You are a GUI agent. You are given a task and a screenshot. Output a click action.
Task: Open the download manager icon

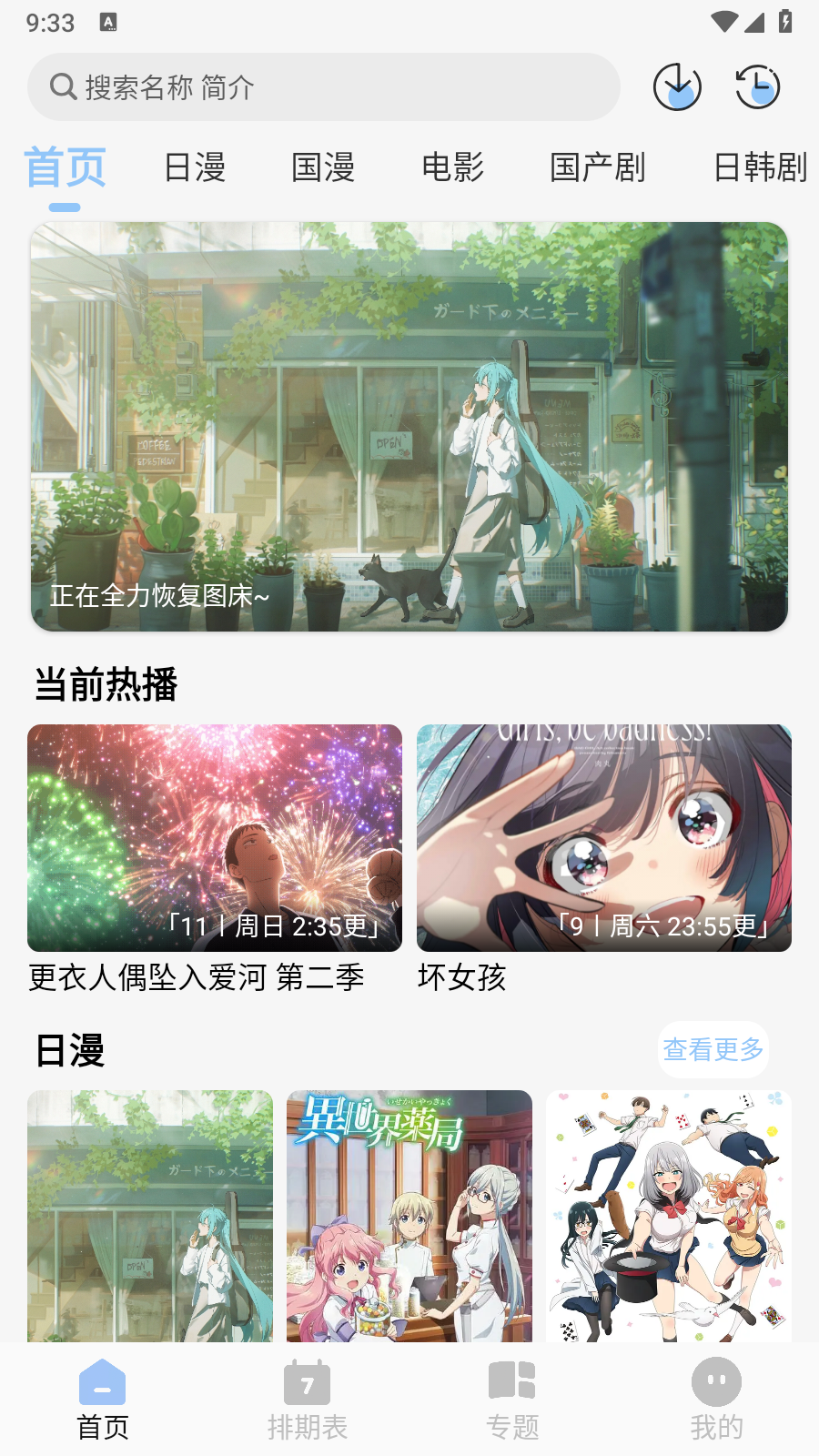click(x=677, y=86)
